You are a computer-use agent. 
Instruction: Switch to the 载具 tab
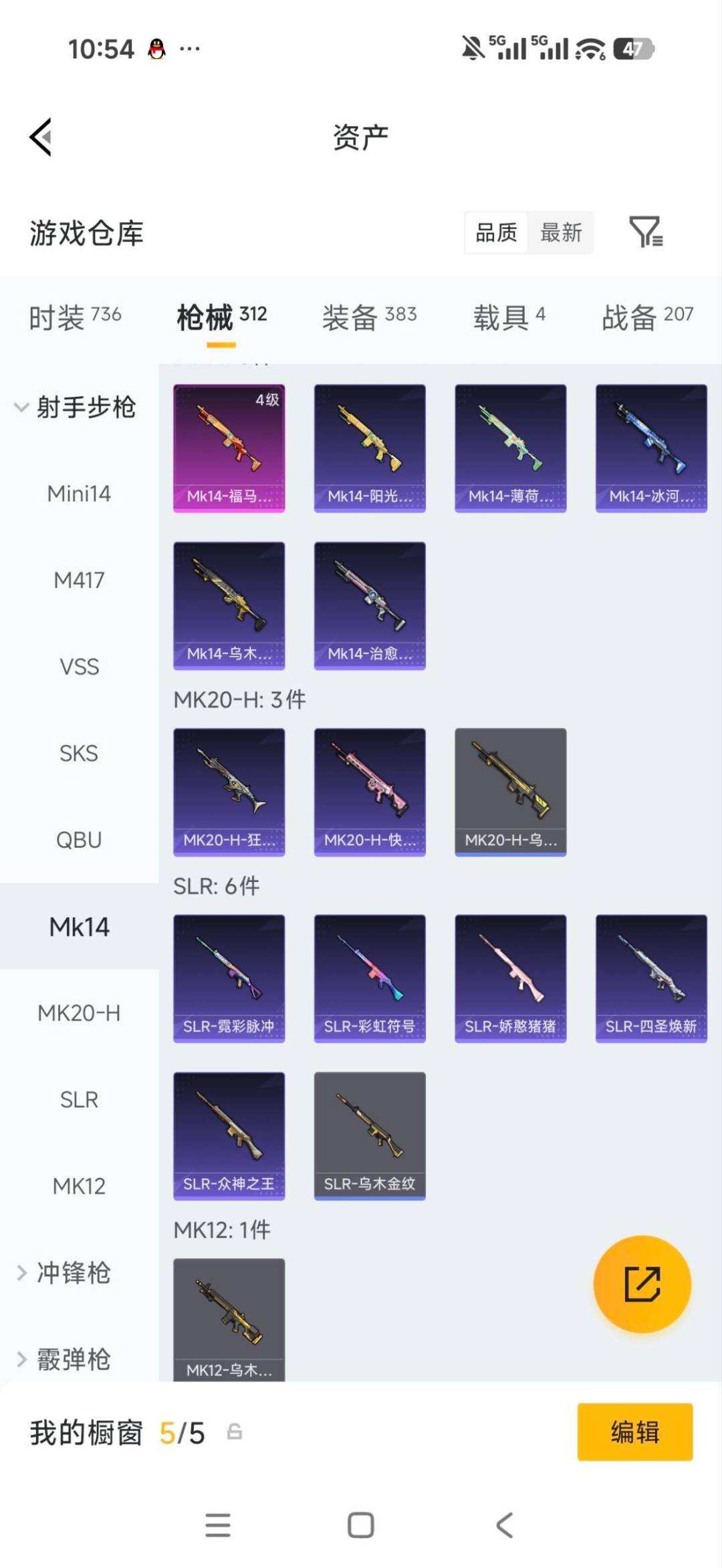click(x=509, y=317)
